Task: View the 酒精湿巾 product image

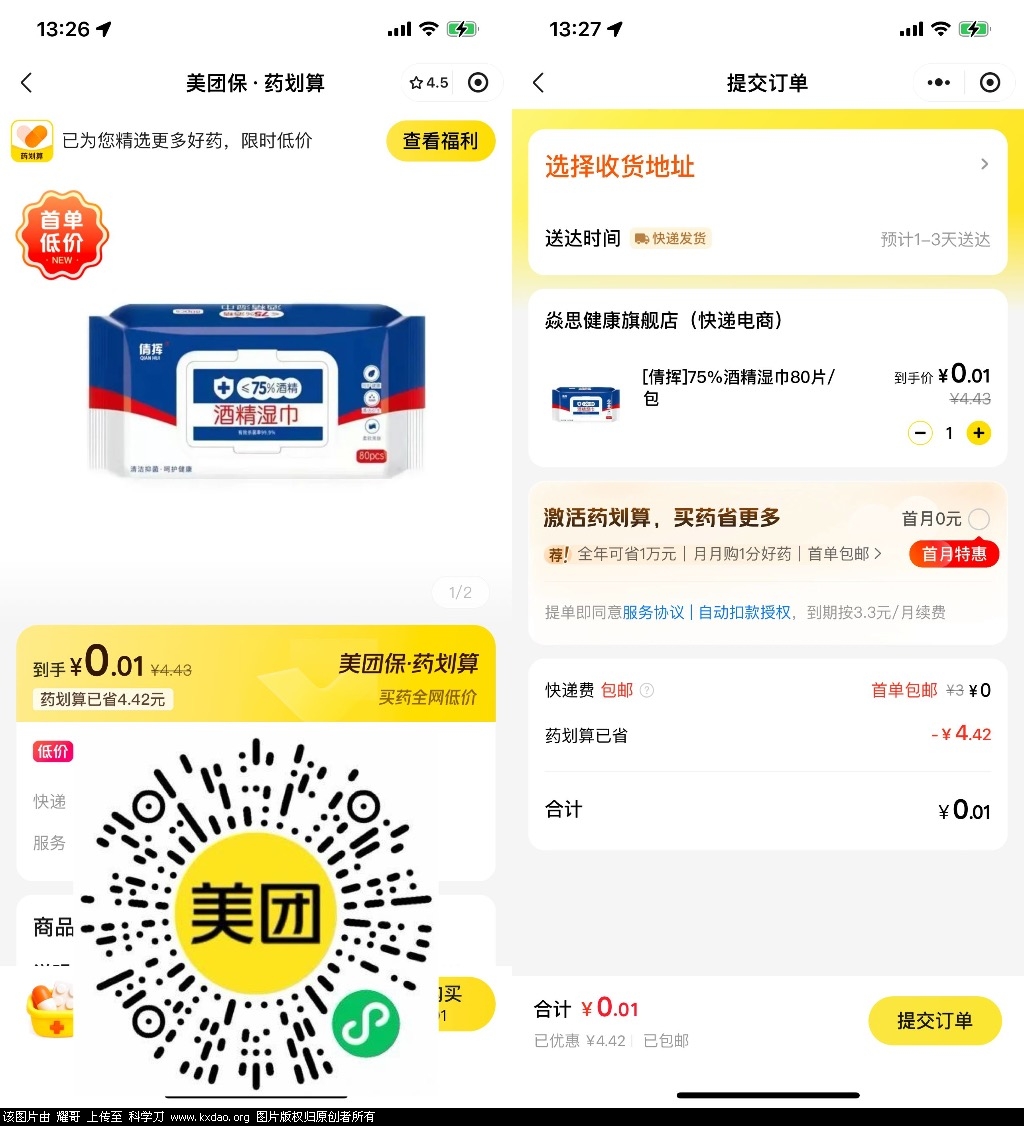Action: click(256, 390)
